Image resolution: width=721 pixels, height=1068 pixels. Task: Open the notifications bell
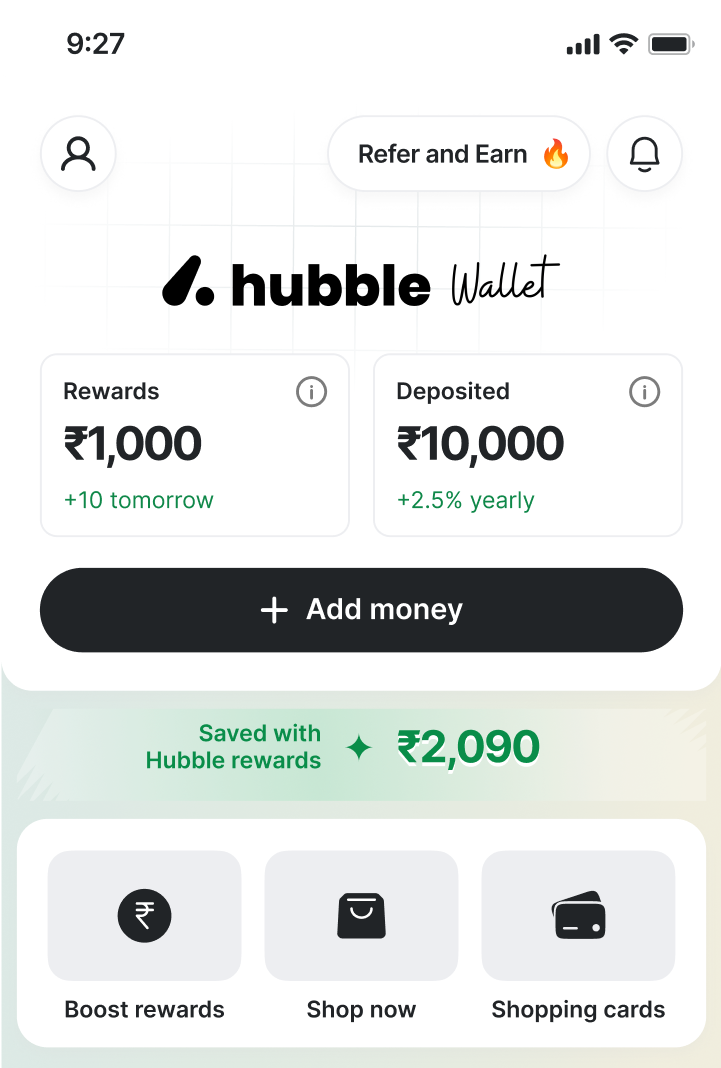645,154
